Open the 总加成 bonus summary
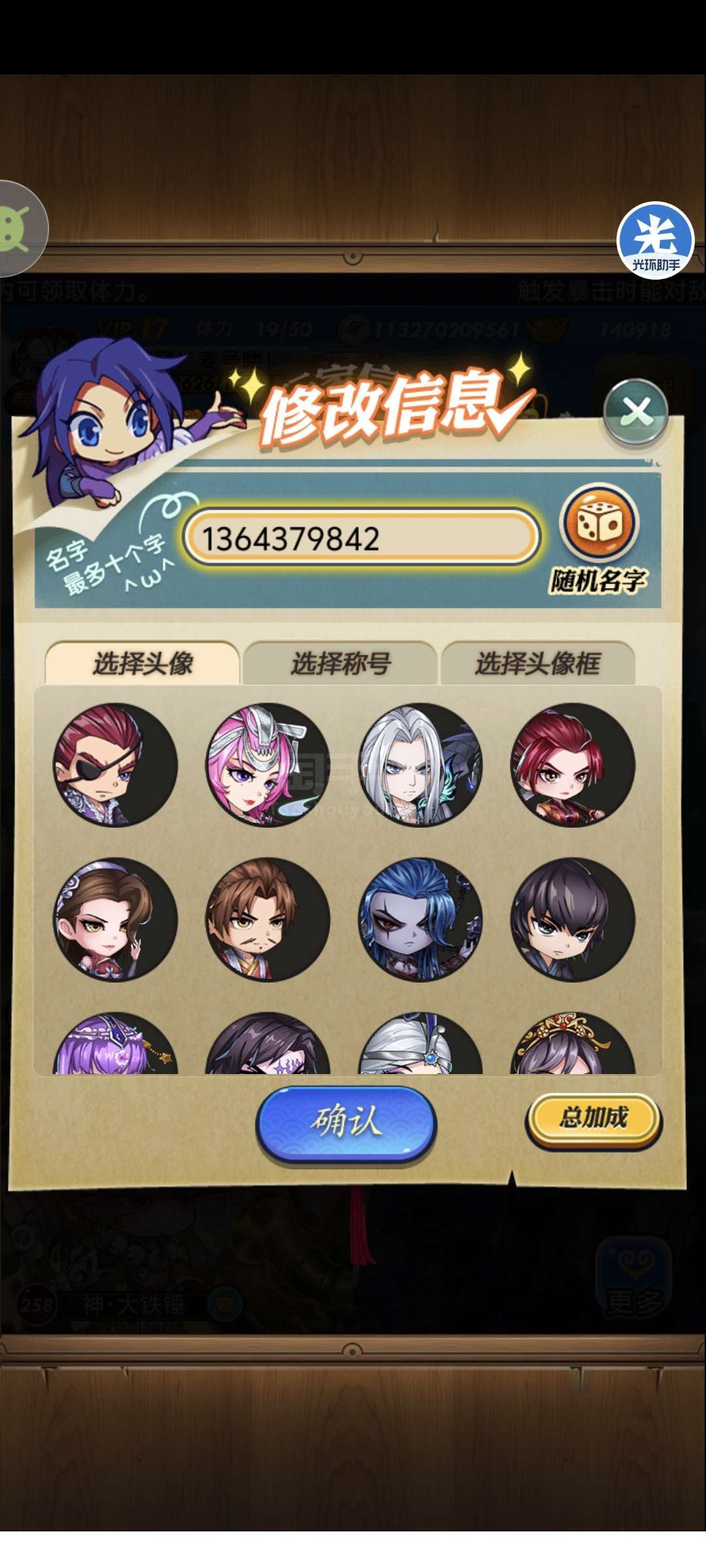Image resolution: width=706 pixels, height=1568 pixels. pyautogui.click(x=594, y=1118)
